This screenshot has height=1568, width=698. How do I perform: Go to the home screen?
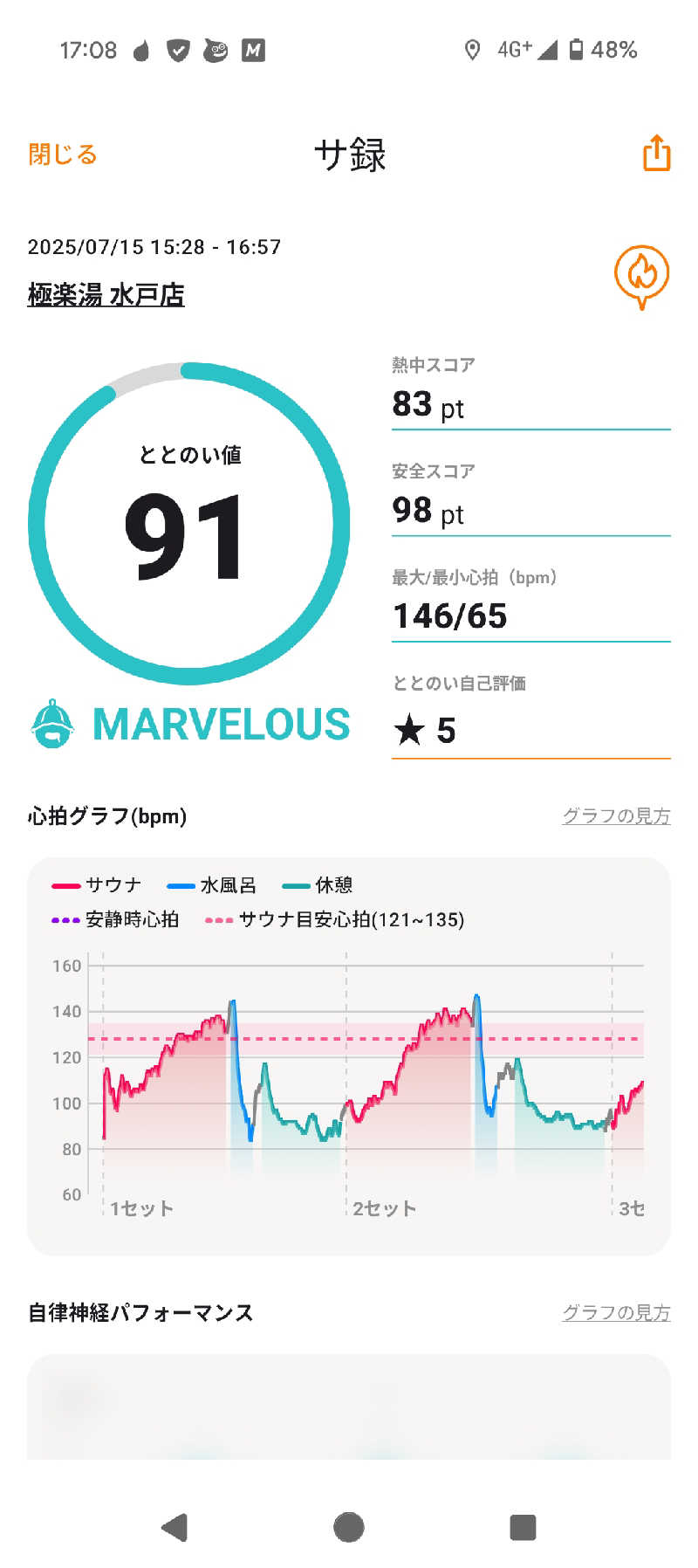pos(349,1527)
